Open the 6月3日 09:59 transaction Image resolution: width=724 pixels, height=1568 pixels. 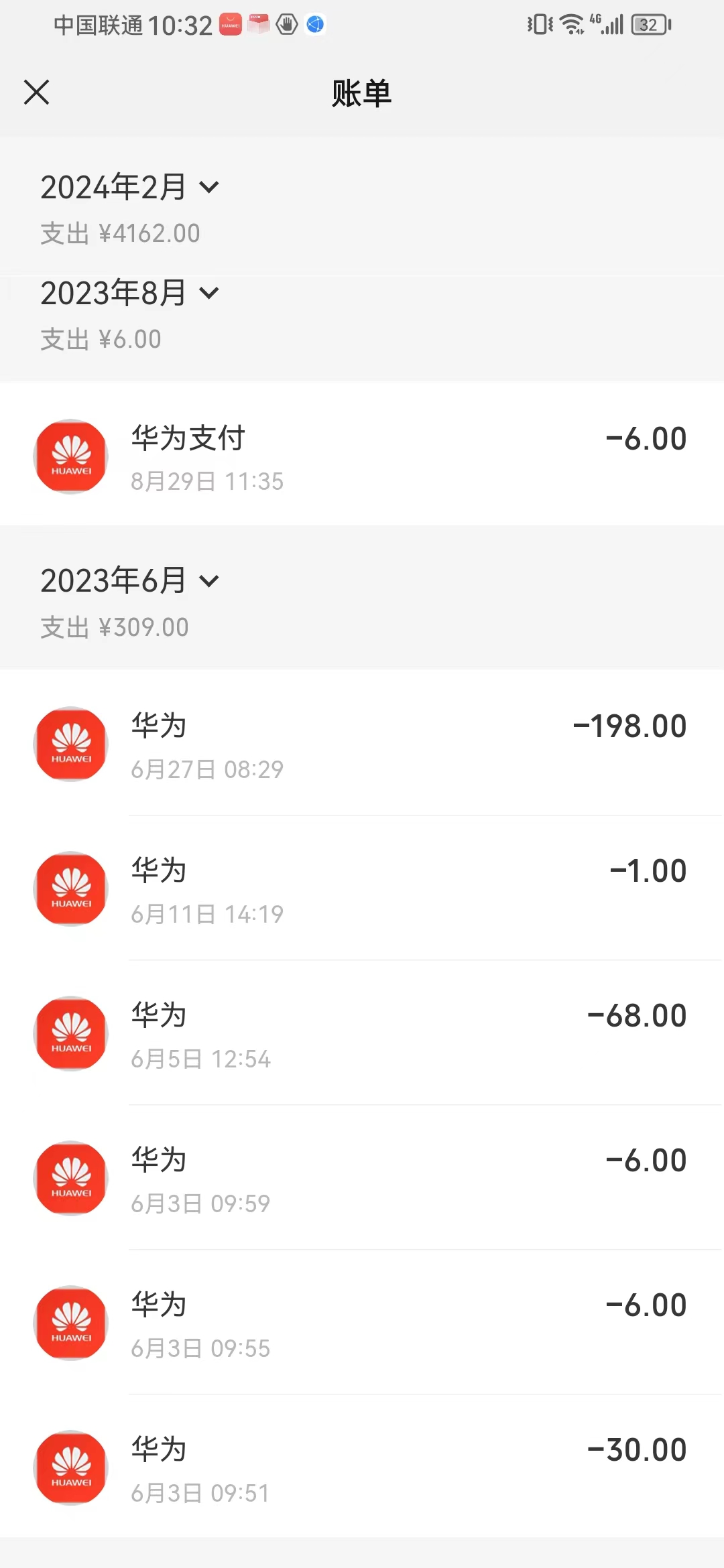[362, 1179]
